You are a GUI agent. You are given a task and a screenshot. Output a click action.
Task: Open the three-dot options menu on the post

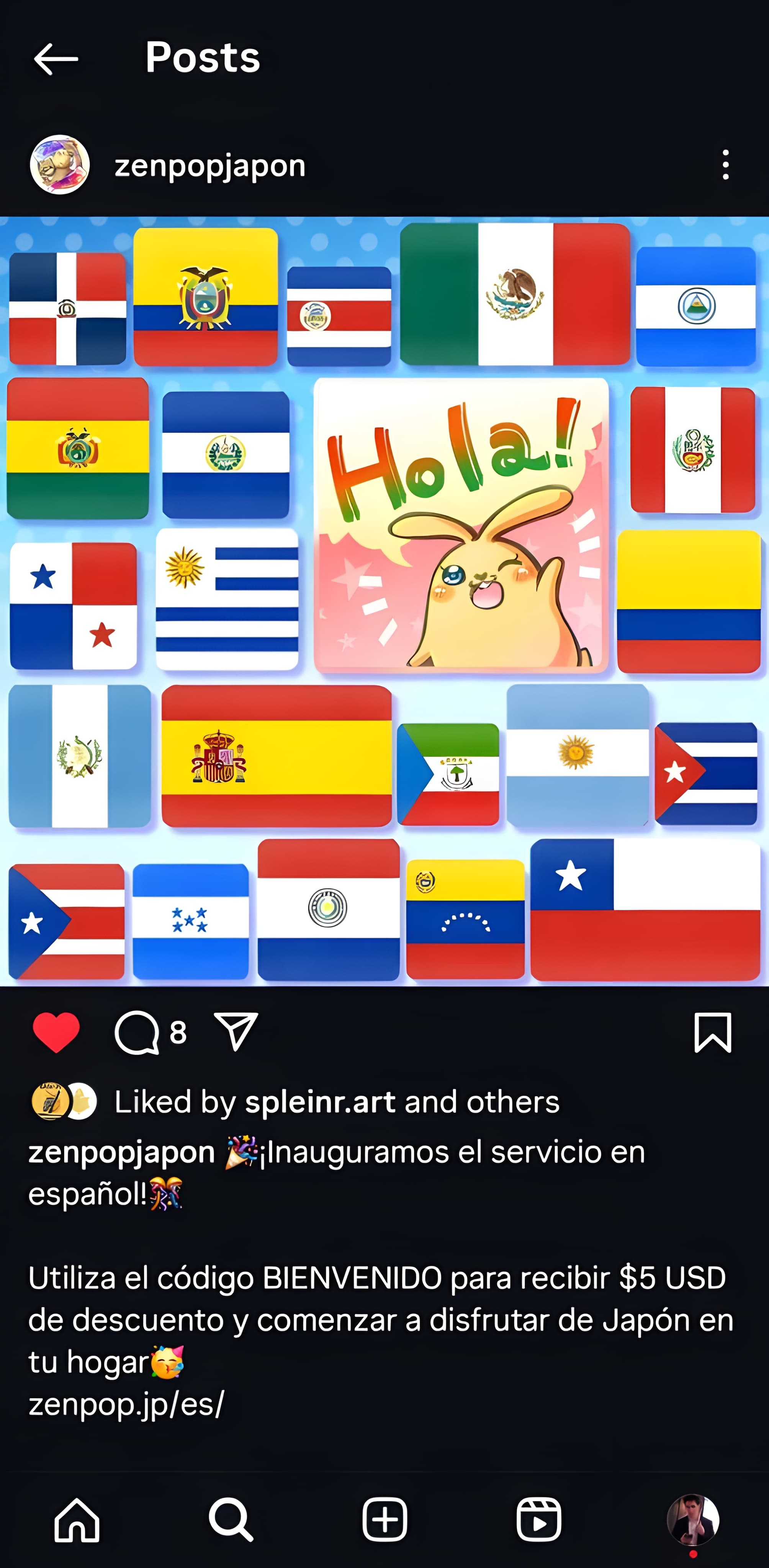[x=726, y=165]
